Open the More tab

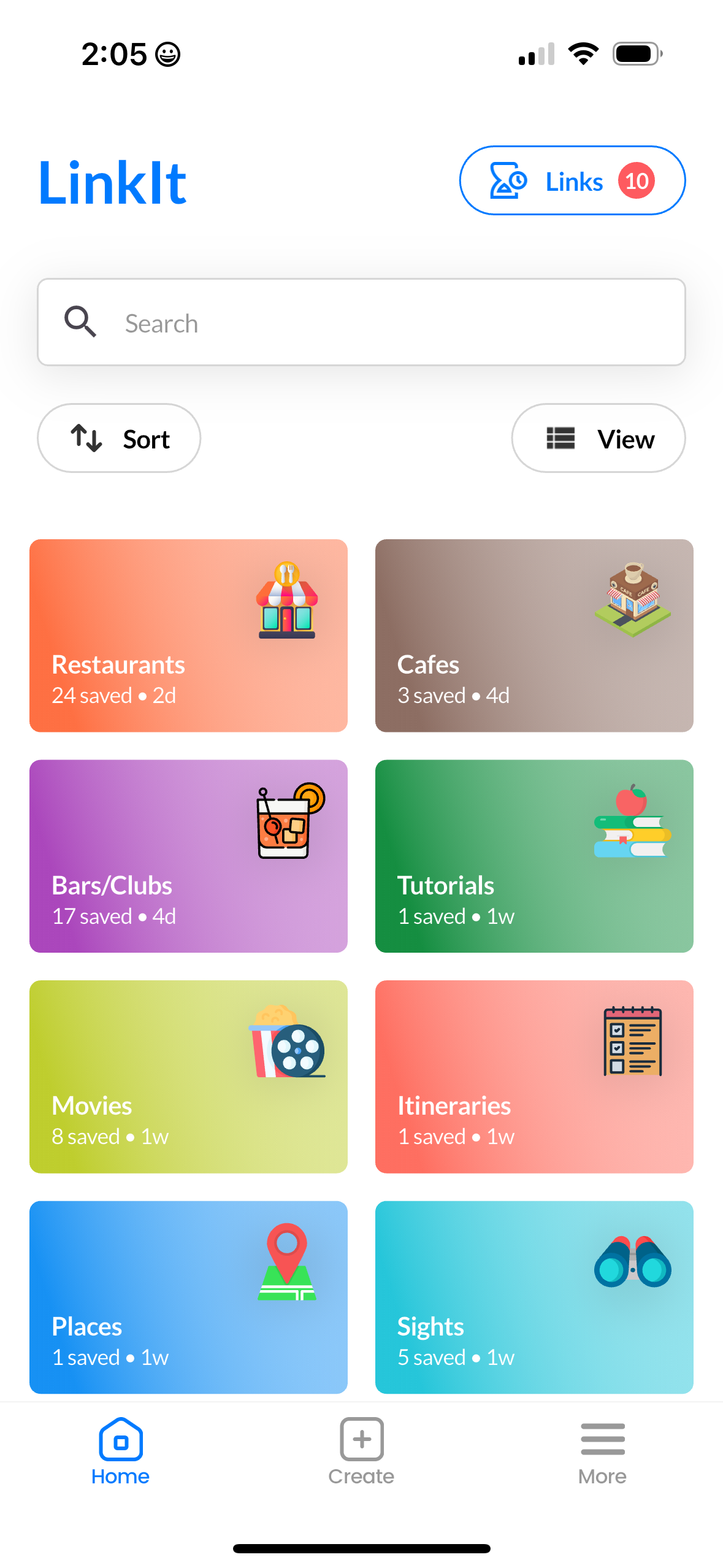coord(602,1454)
